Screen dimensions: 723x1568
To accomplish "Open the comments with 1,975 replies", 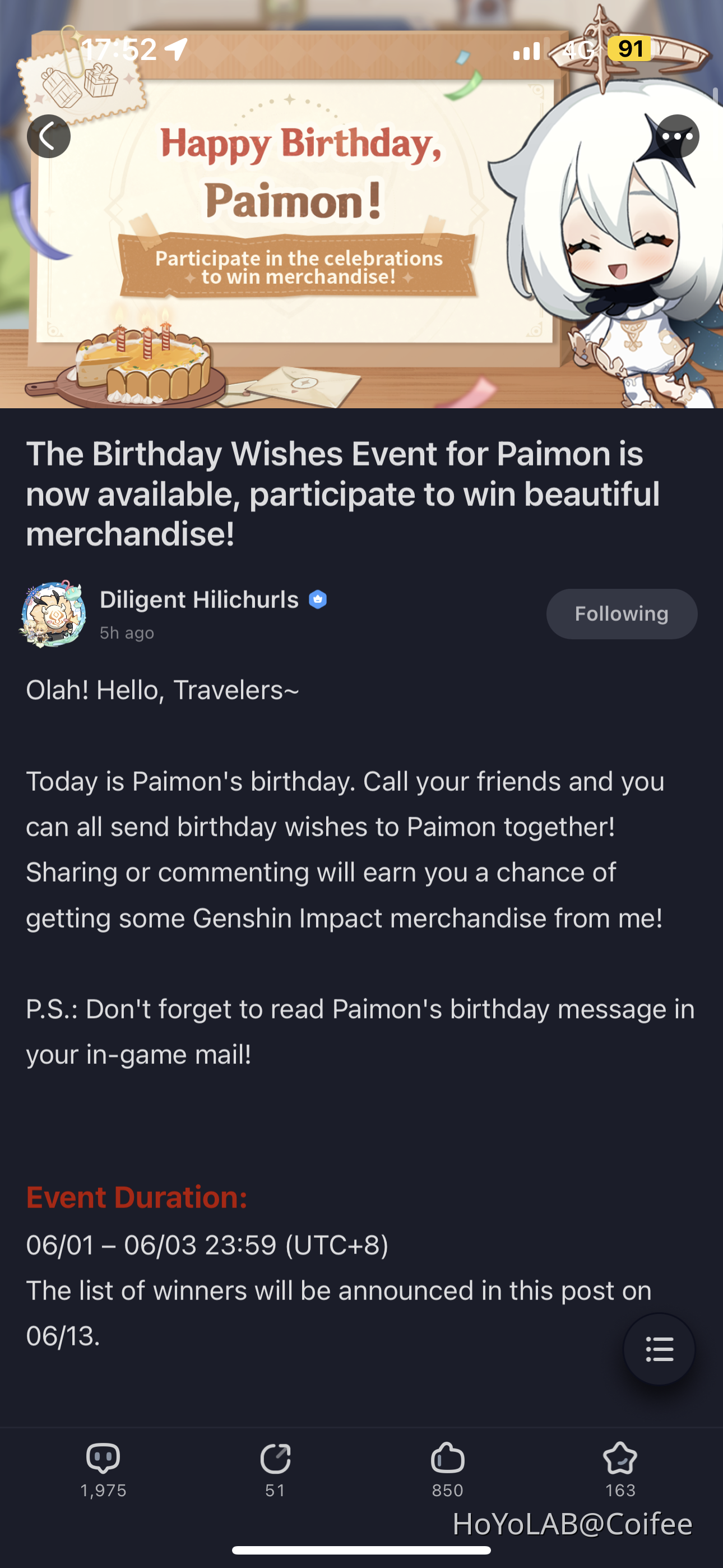I will 104,1468.
